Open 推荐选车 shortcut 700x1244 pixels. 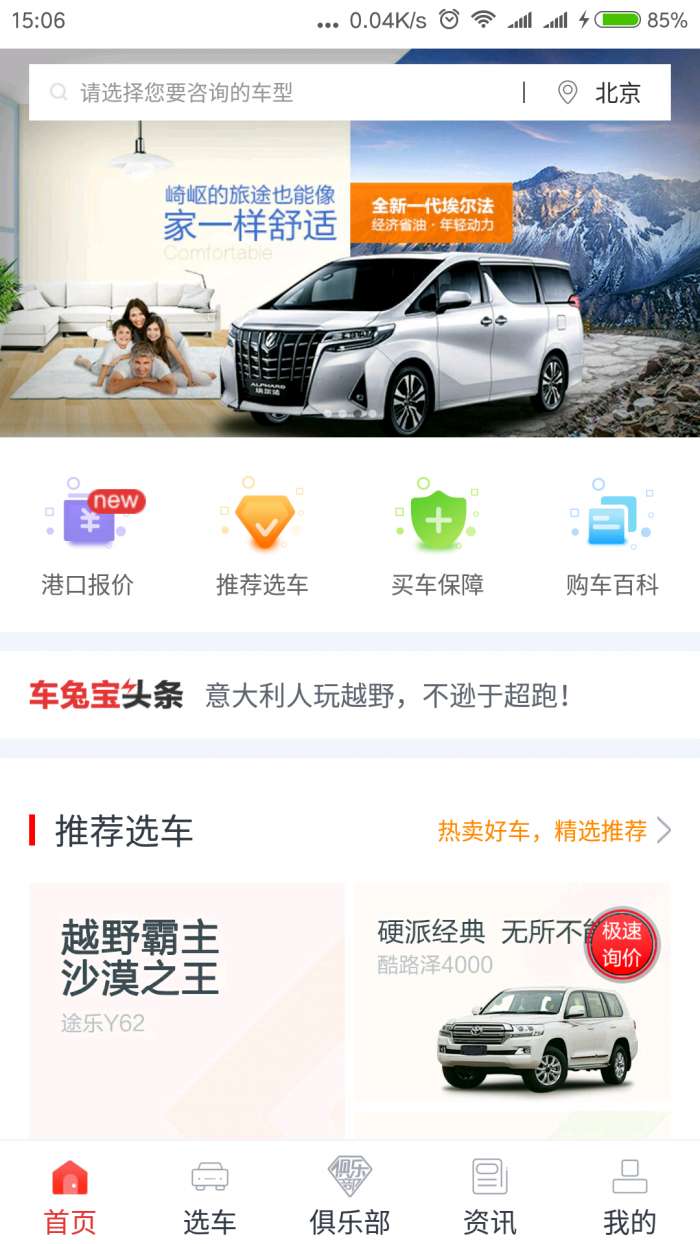point(262,540)
